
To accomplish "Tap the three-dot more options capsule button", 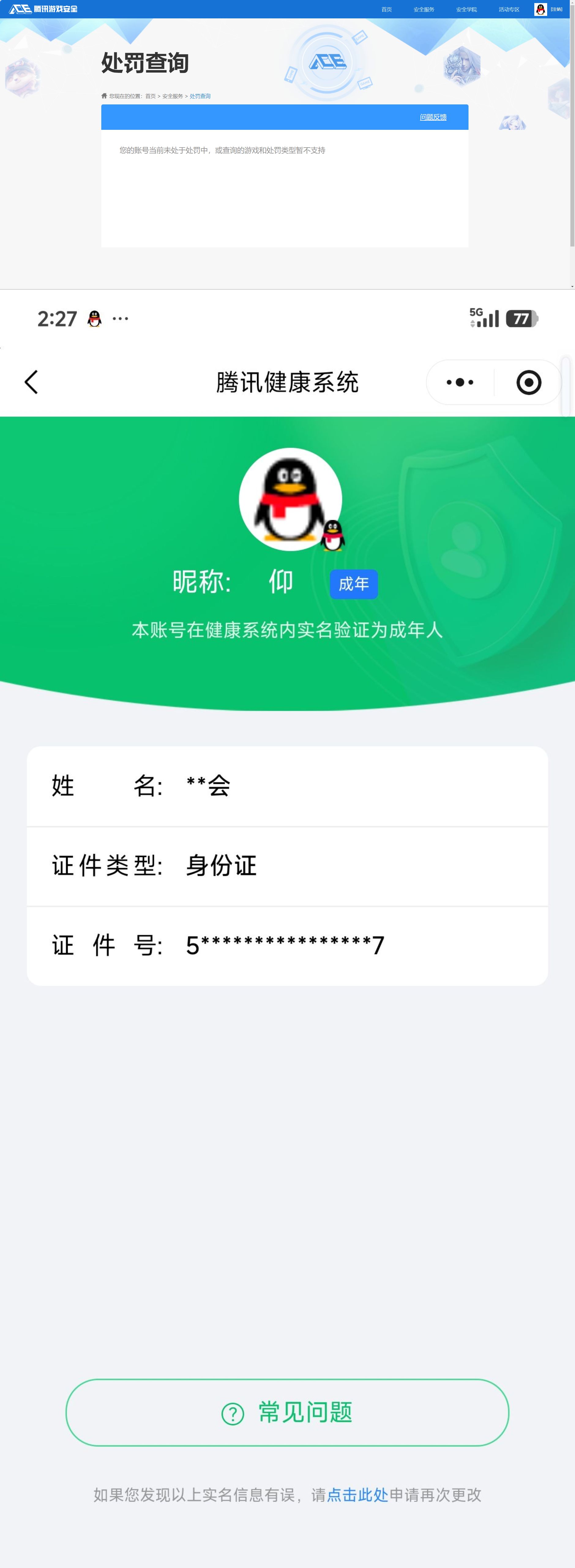I will pos(459,382).
